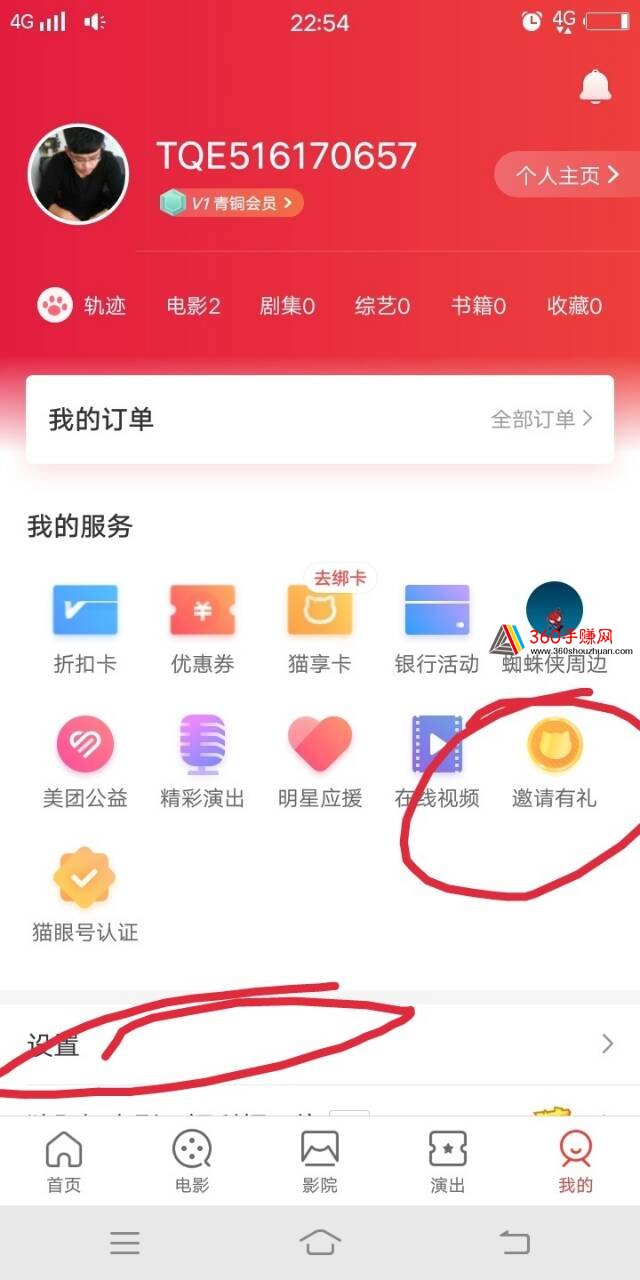Switch to the 首页 home tab
The image size is (640, 1280).
(x=64, y=1162)
